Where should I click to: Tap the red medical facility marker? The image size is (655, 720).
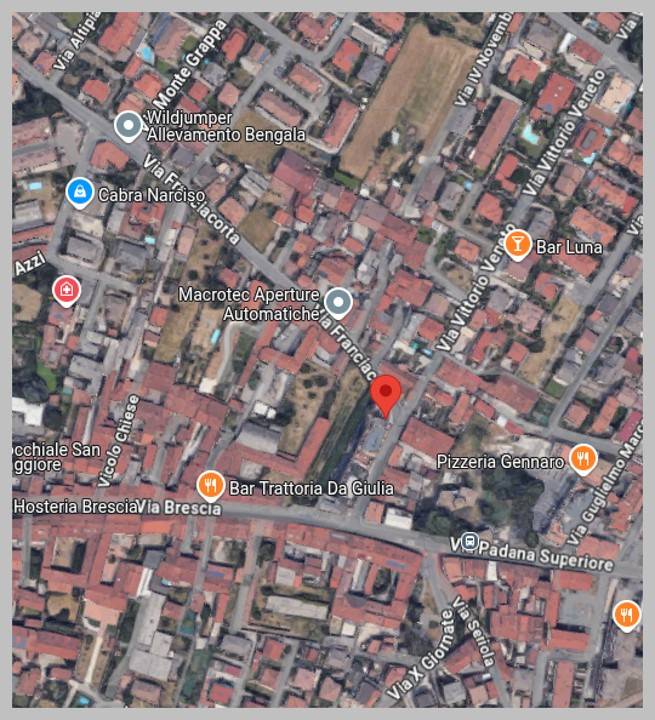coord(66,290)
